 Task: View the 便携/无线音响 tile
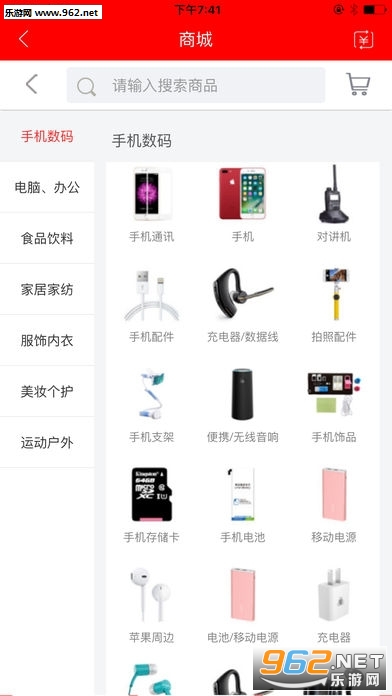pos(243,405)
